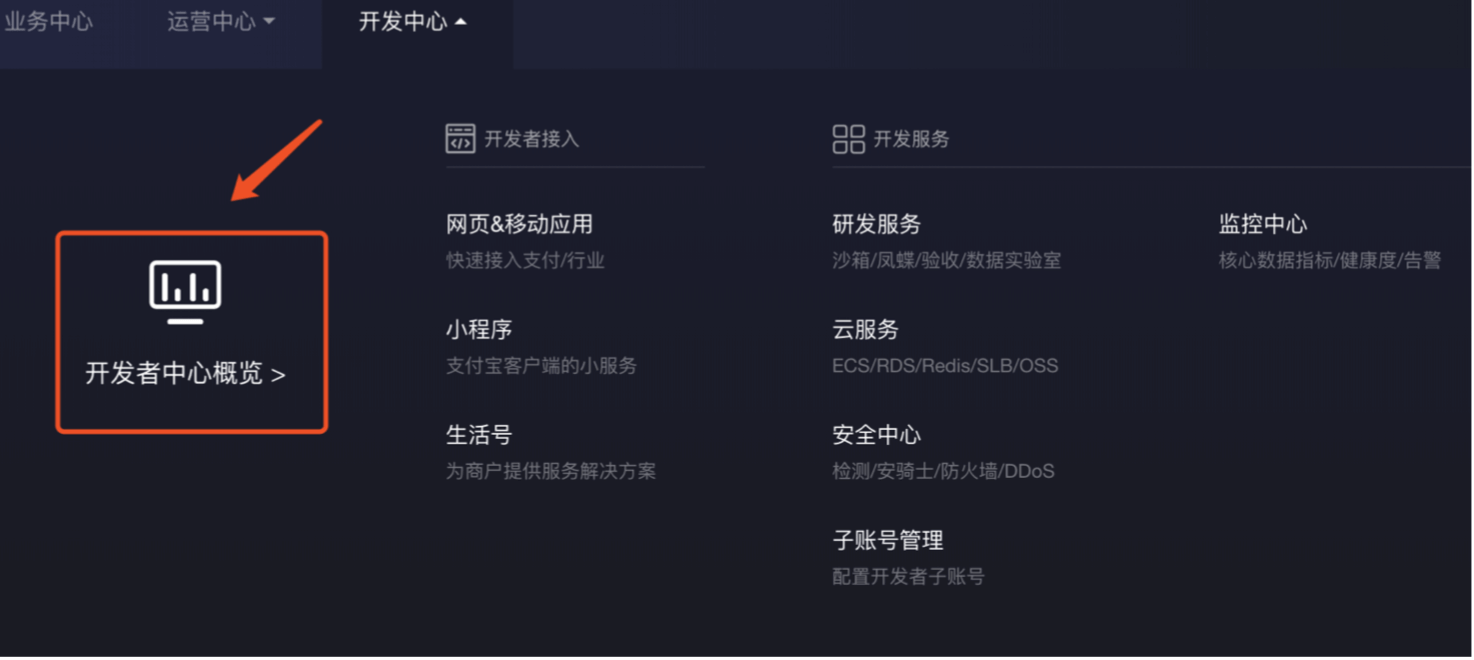The width and height of the screenshot is (1474, 660).
Task: Open 监控中心 monitoring center
Action: pos(1262,225)
